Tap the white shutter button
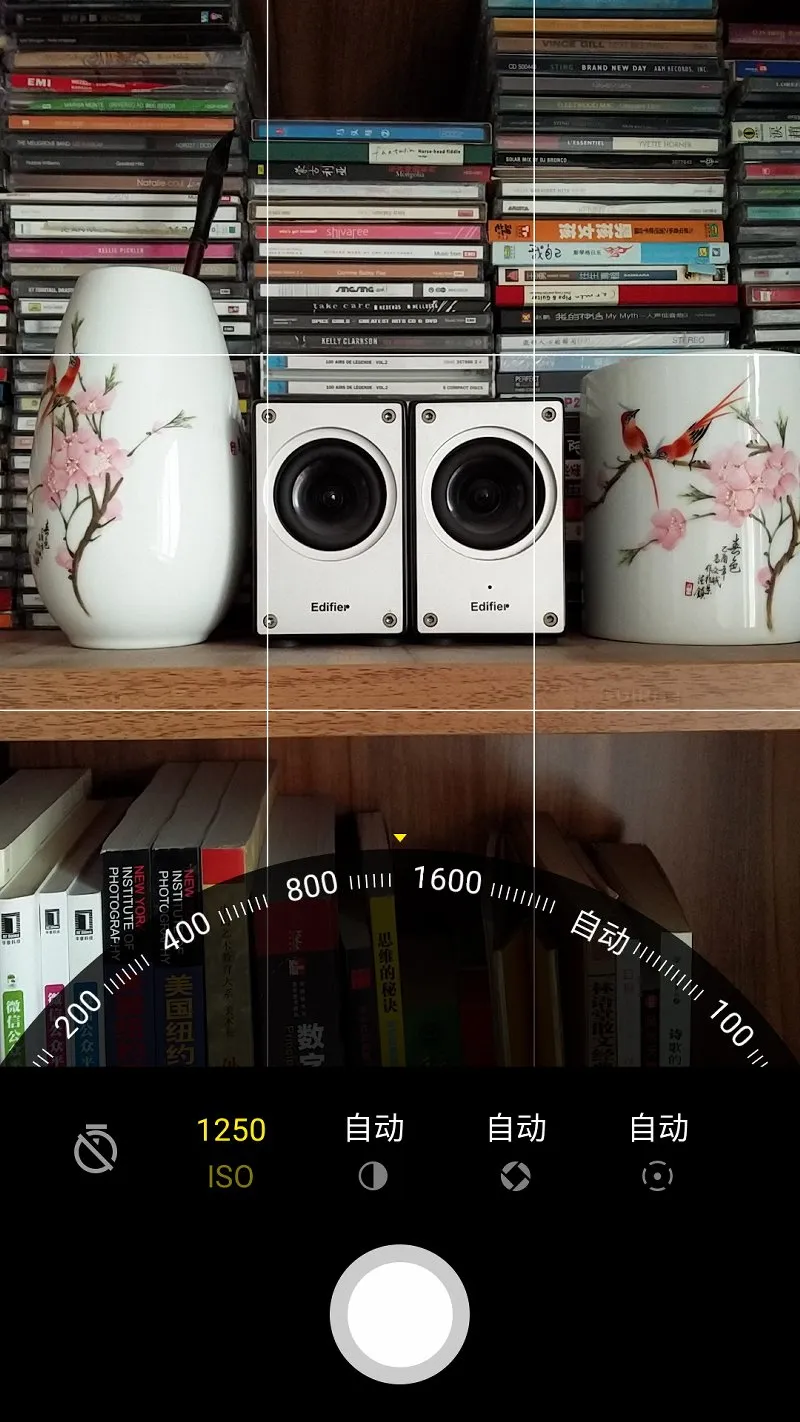This screenshot has width=800, height=1422. pos(399,1313)
